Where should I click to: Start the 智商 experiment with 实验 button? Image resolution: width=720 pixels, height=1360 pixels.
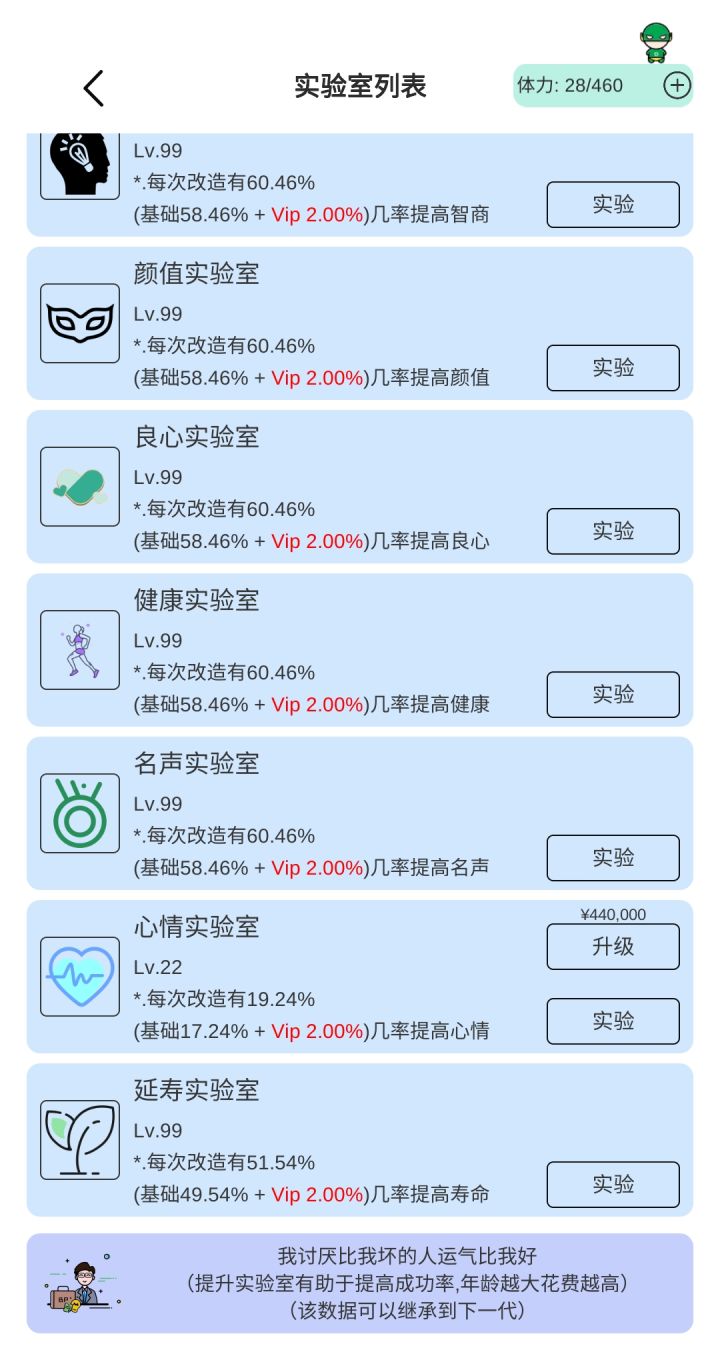point(613,204)
